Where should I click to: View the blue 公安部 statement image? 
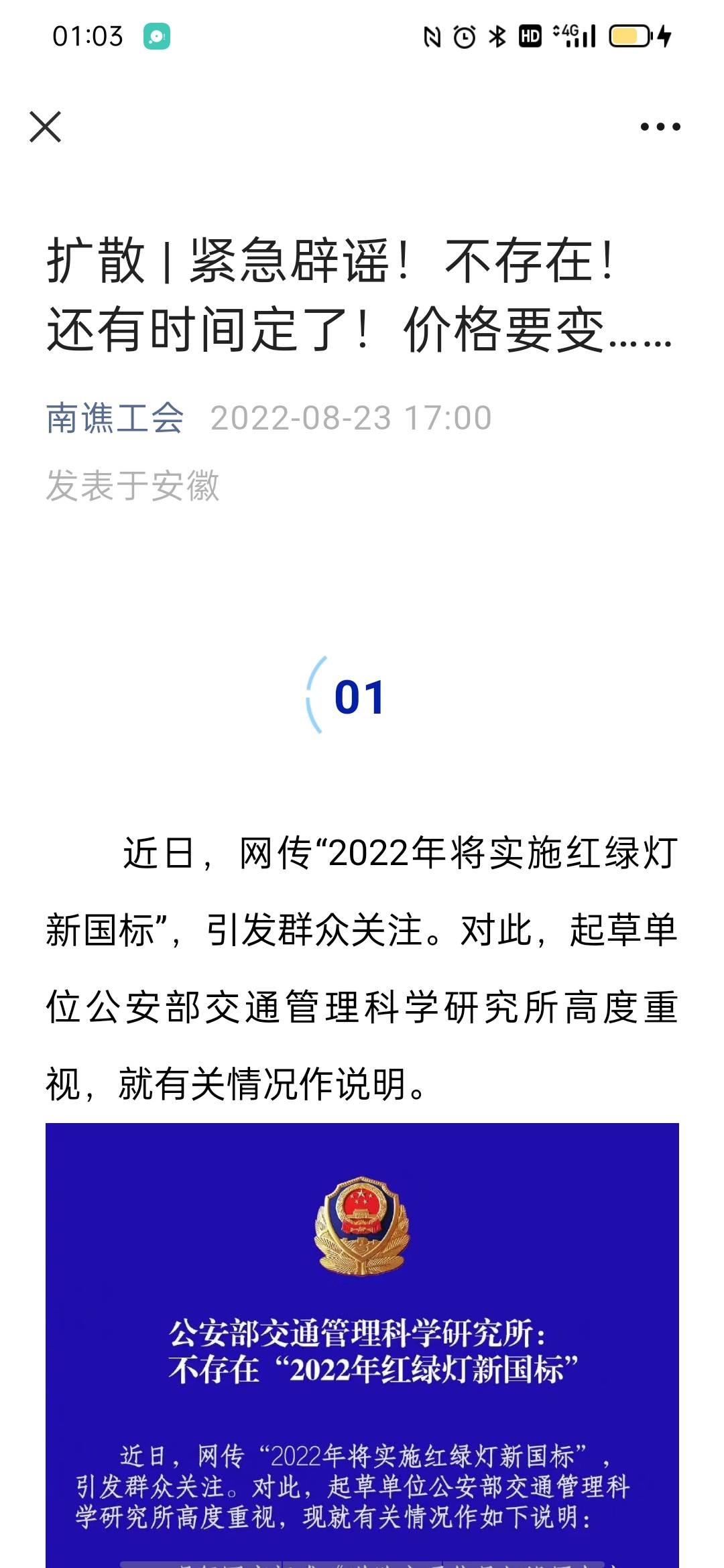[362, 1346]
